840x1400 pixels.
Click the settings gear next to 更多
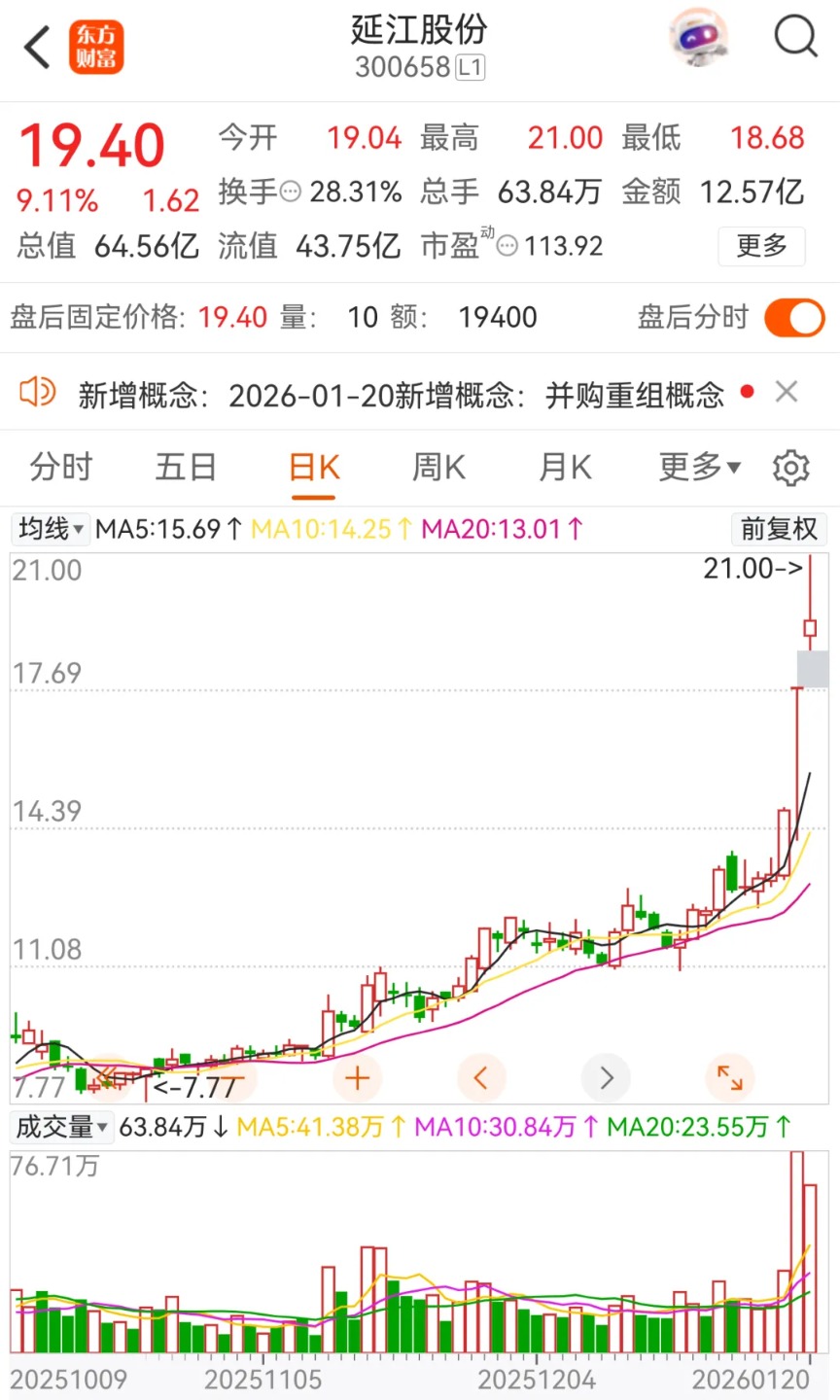790,468
